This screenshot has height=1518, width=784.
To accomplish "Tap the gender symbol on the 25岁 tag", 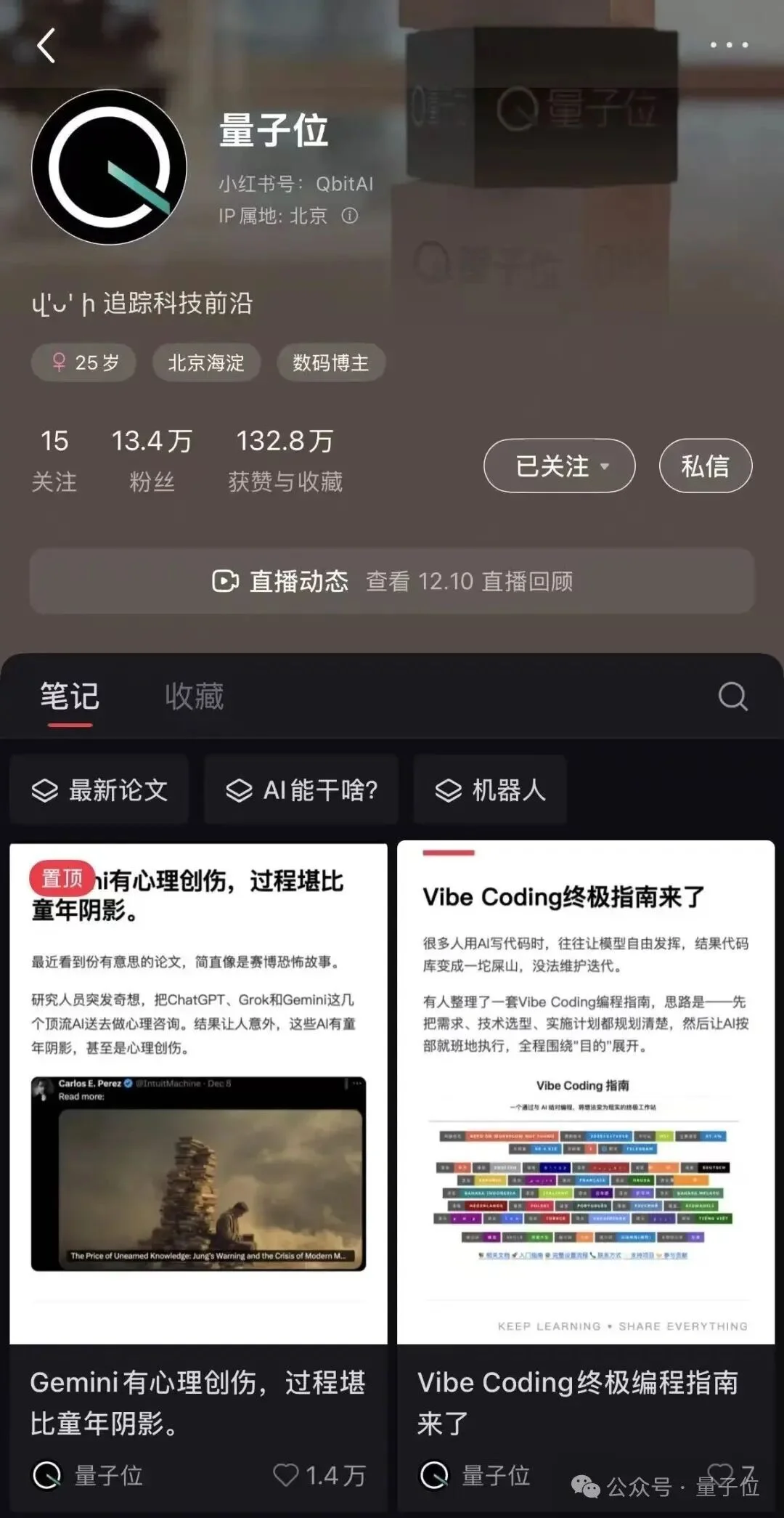I will (x=62, y=362).
